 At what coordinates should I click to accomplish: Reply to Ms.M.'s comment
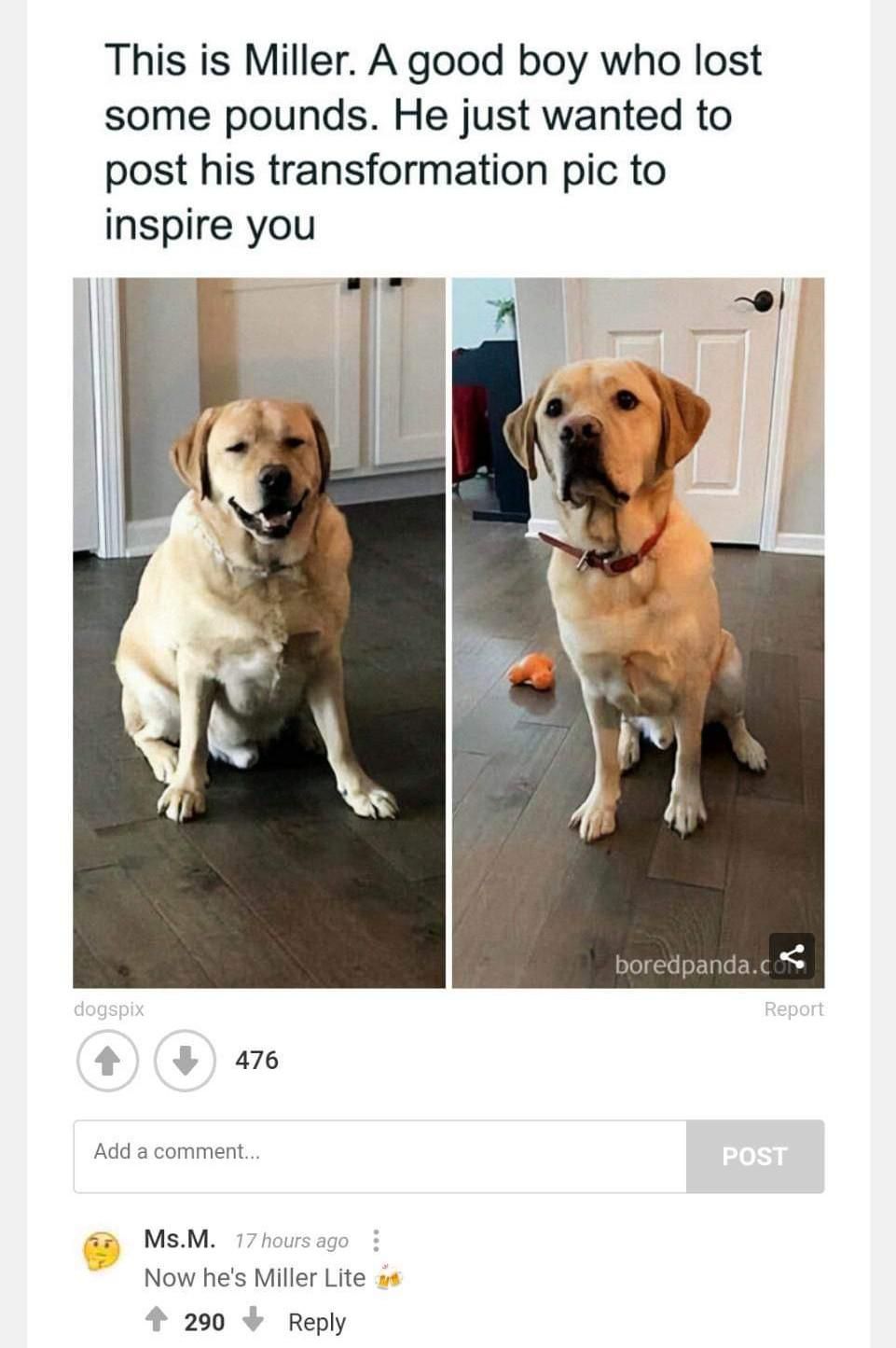tap(316, 1322)
